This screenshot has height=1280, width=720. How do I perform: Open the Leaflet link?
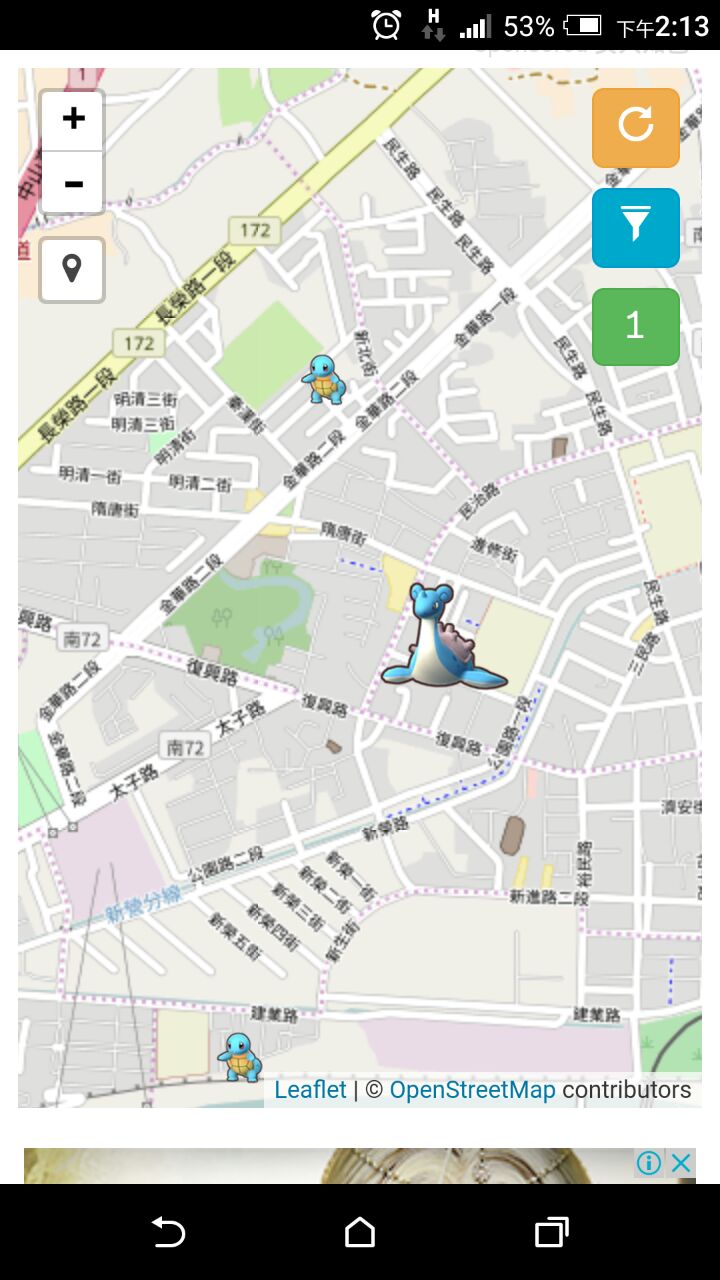(x=310, y=1090)
